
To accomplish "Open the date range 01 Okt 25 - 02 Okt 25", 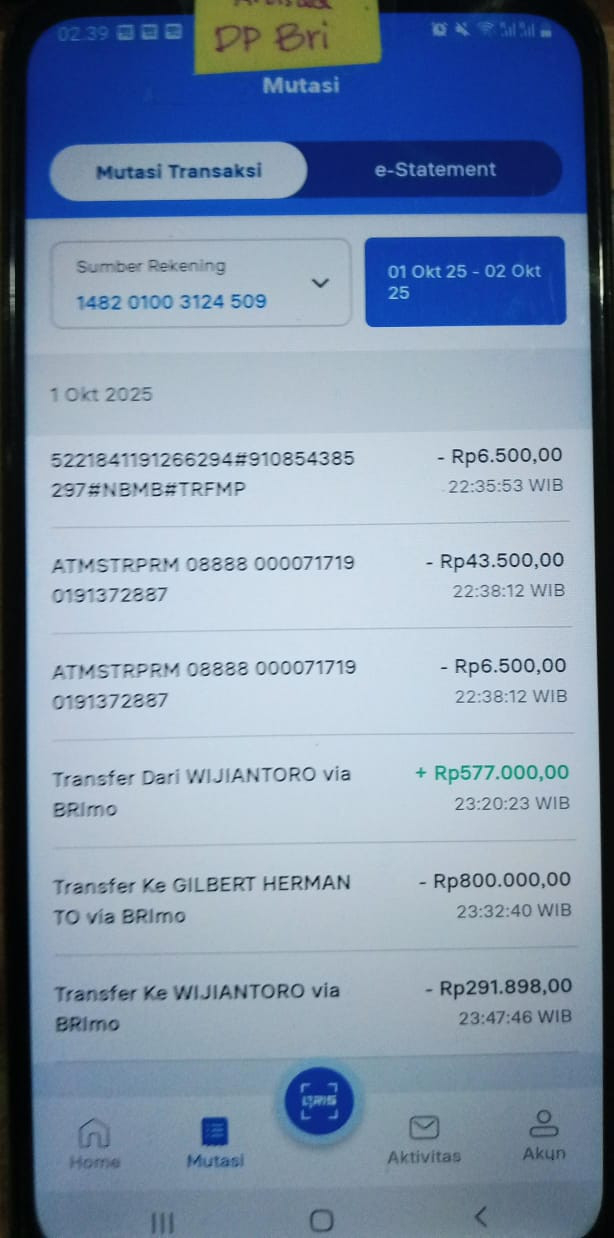I will pos(465,281).
